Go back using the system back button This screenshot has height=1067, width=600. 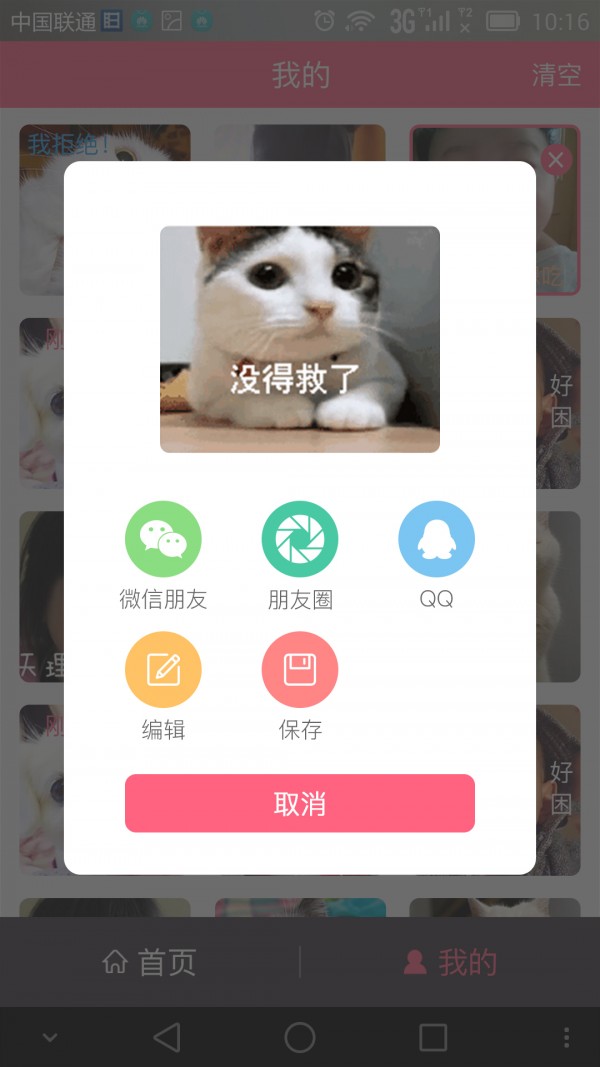(x=167, y=1037)
